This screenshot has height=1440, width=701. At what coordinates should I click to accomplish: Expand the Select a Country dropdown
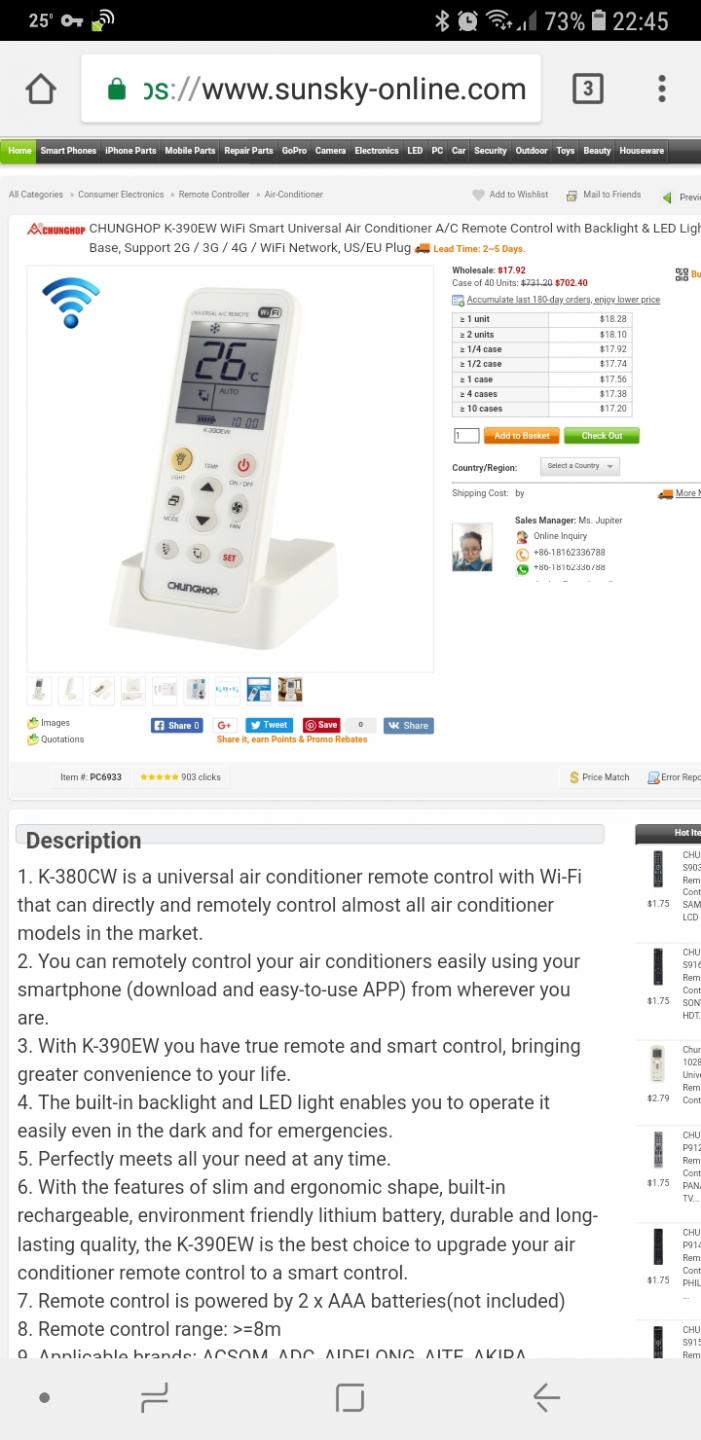tap(580, 466)
